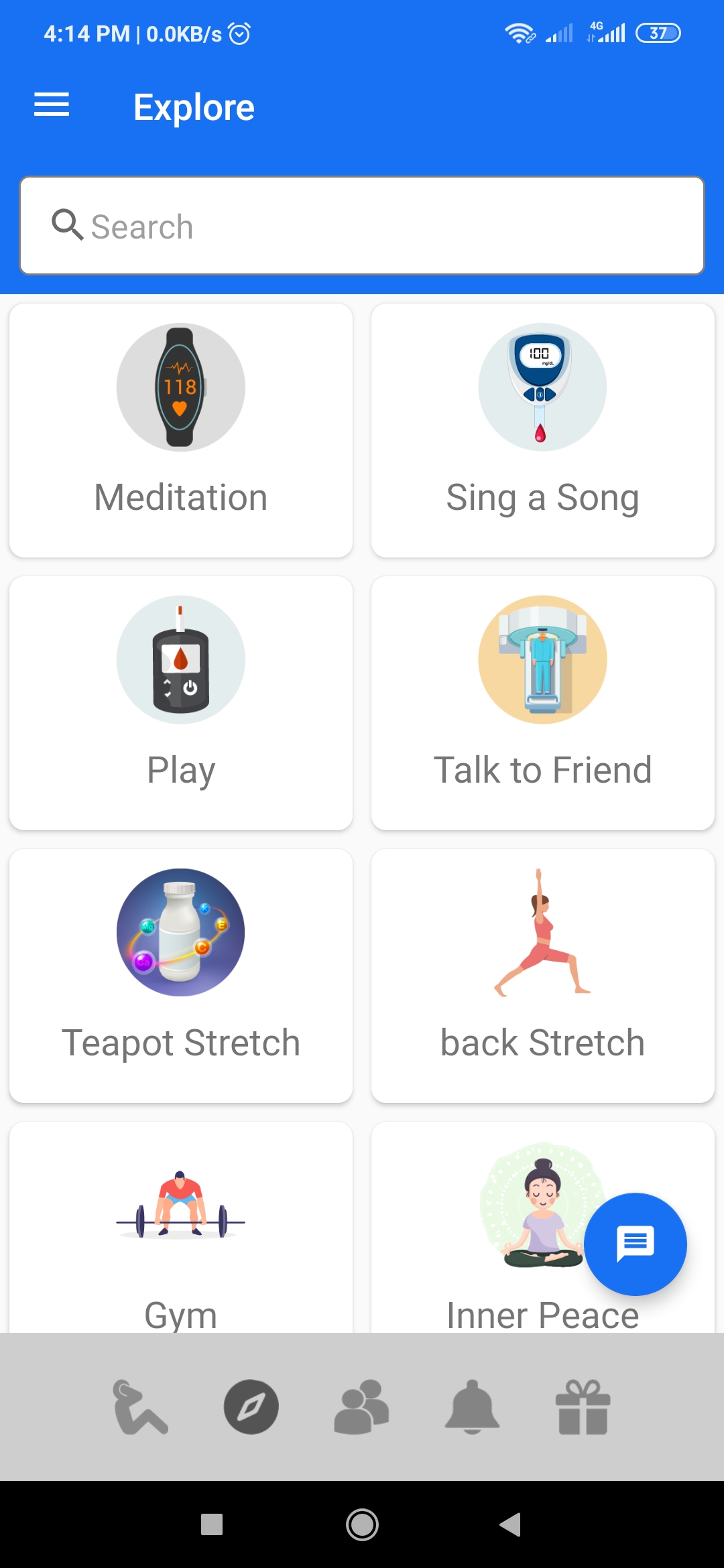Switch to the explore compass tab
The width and height of the screenshot is (724, 1568).
251,1407
